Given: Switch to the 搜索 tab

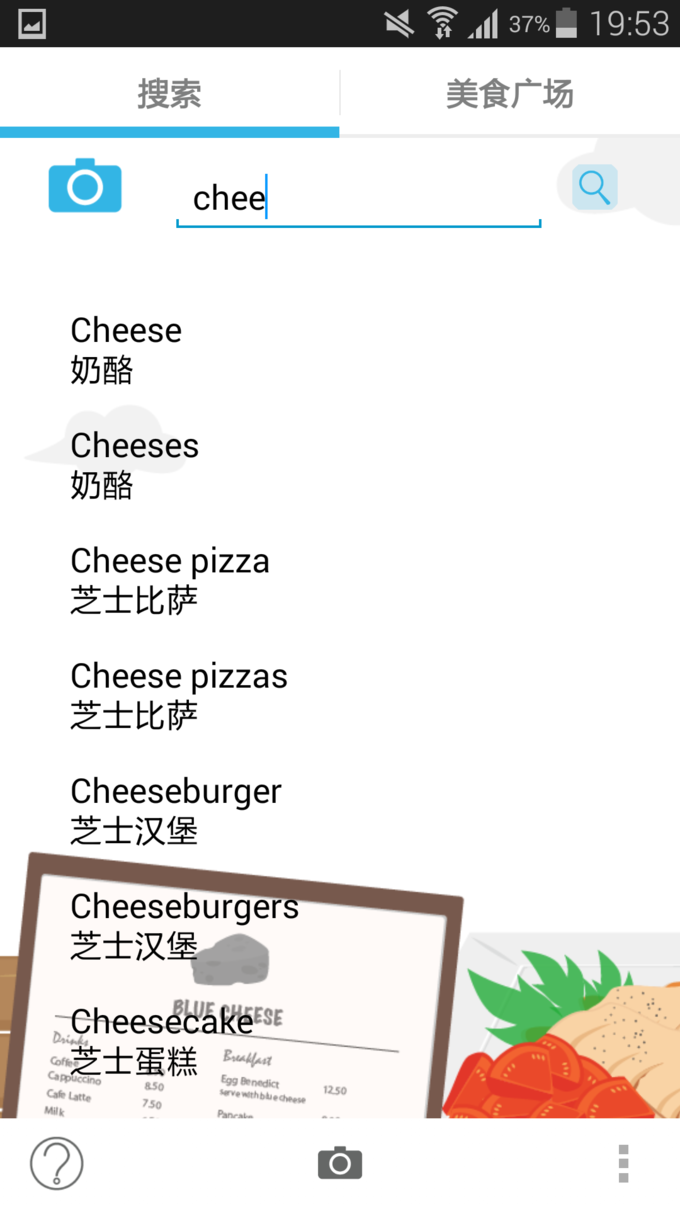Looking at the screenshot, I should [169, 95].
